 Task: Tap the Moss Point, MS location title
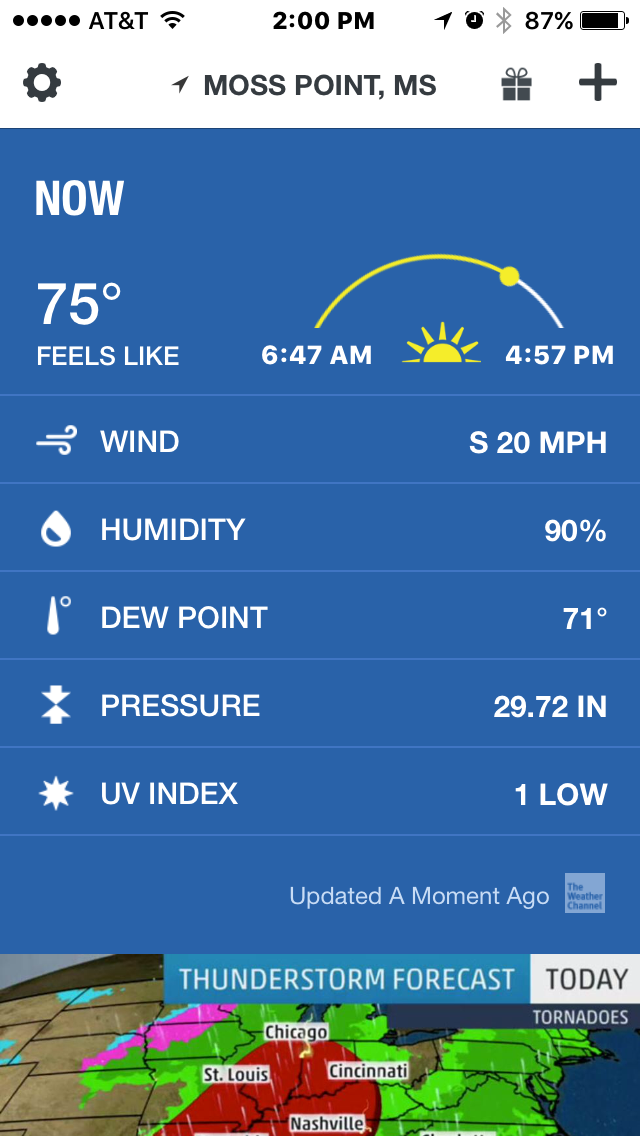305,85
